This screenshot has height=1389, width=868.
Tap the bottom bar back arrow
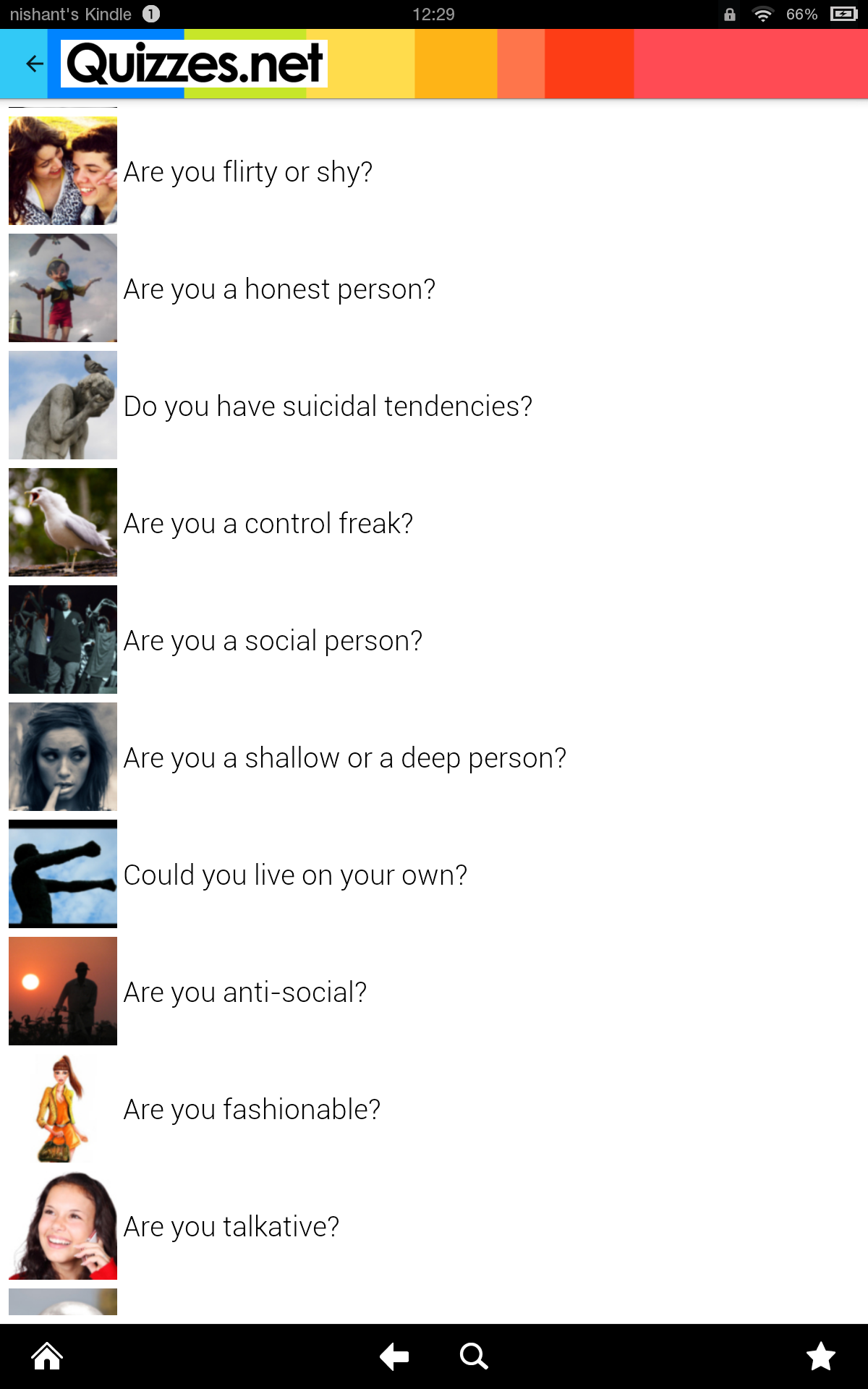(x=394, y=1356)
